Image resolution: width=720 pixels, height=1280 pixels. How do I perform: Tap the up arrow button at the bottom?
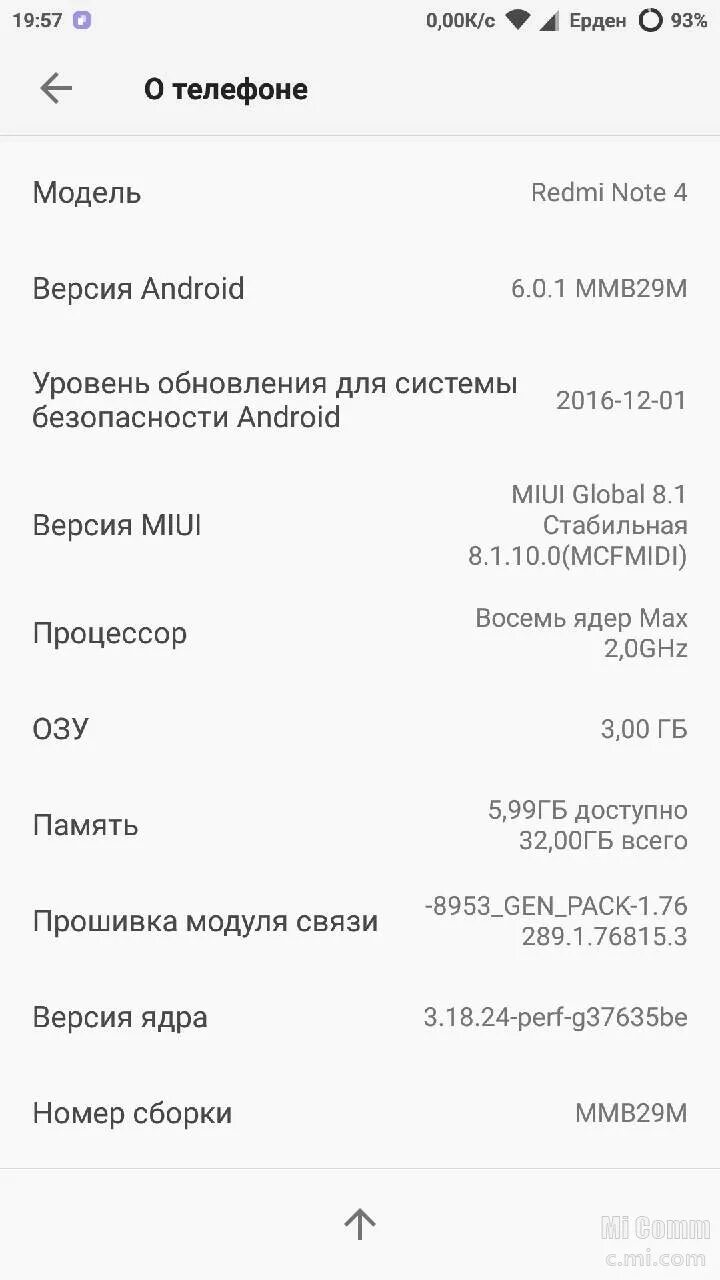(360, 1222)
